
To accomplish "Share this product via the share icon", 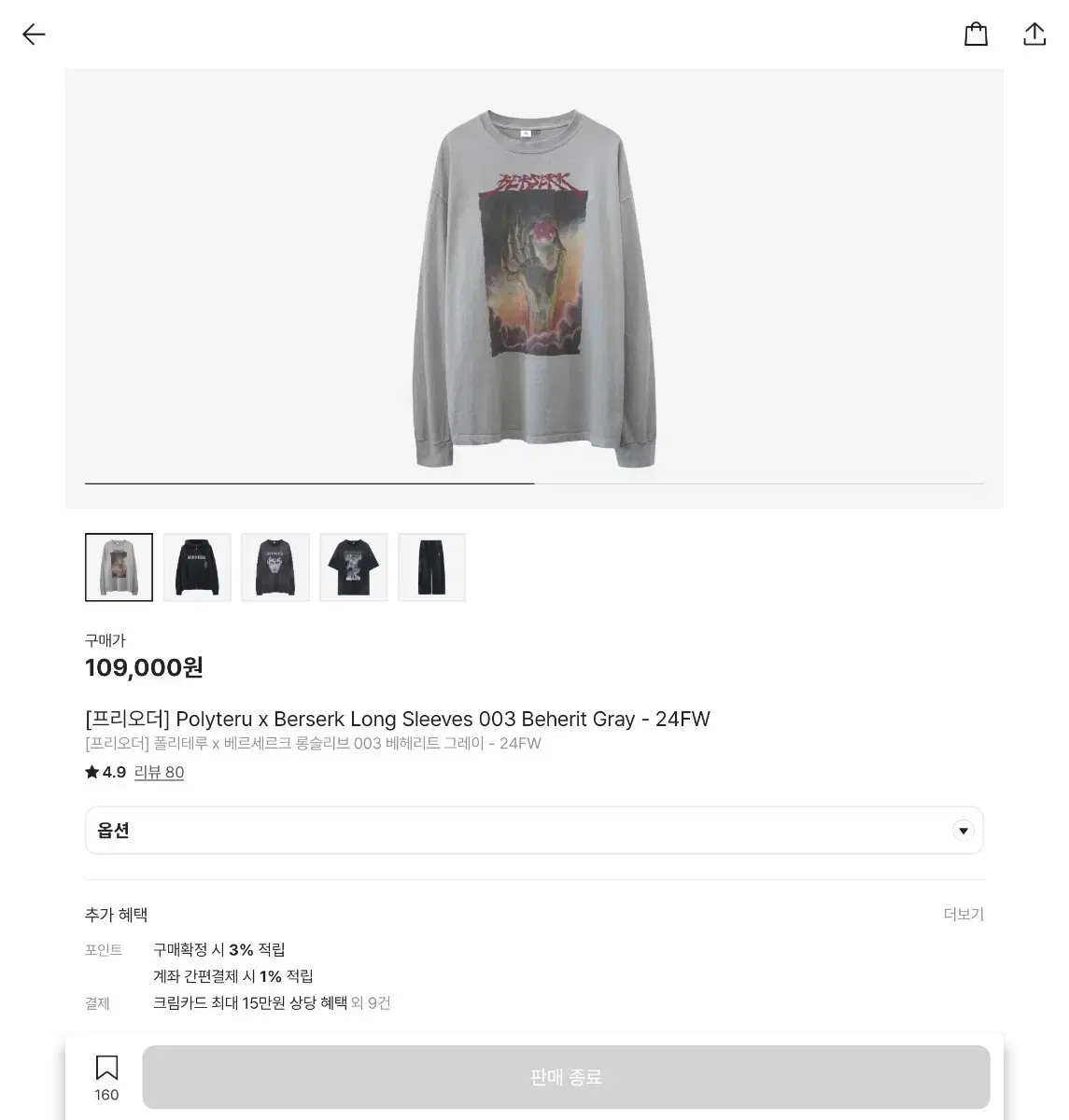I will click(1035, 34).
